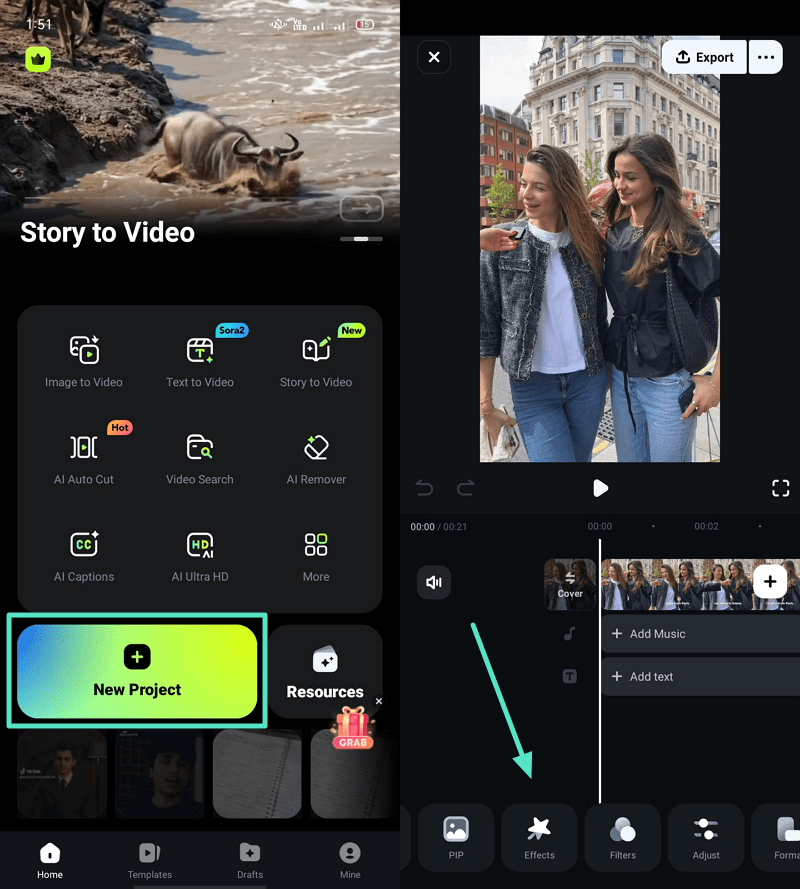Screen dimensions: 800x889
Task: Open the Image to Video tool
Action: [84, 360]
